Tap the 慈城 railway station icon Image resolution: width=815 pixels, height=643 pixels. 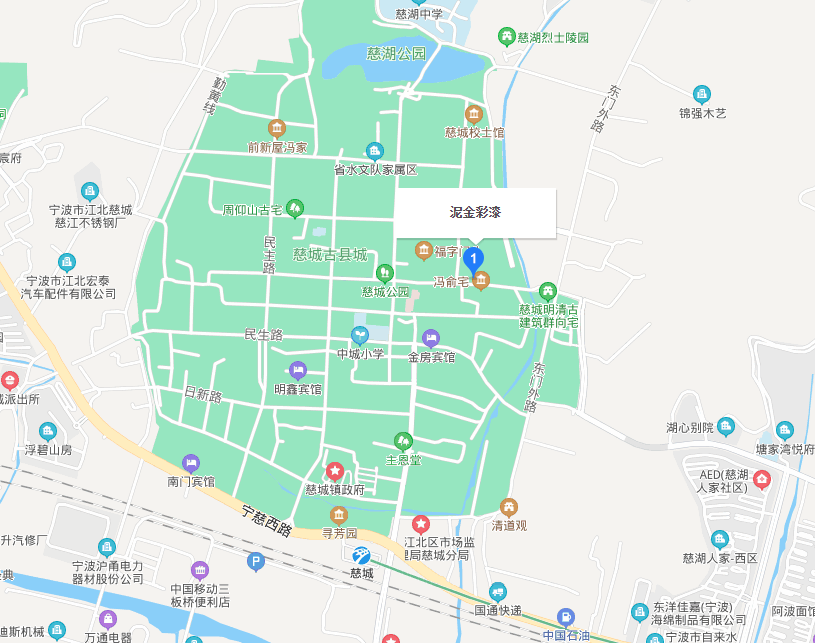click(361, 555)
